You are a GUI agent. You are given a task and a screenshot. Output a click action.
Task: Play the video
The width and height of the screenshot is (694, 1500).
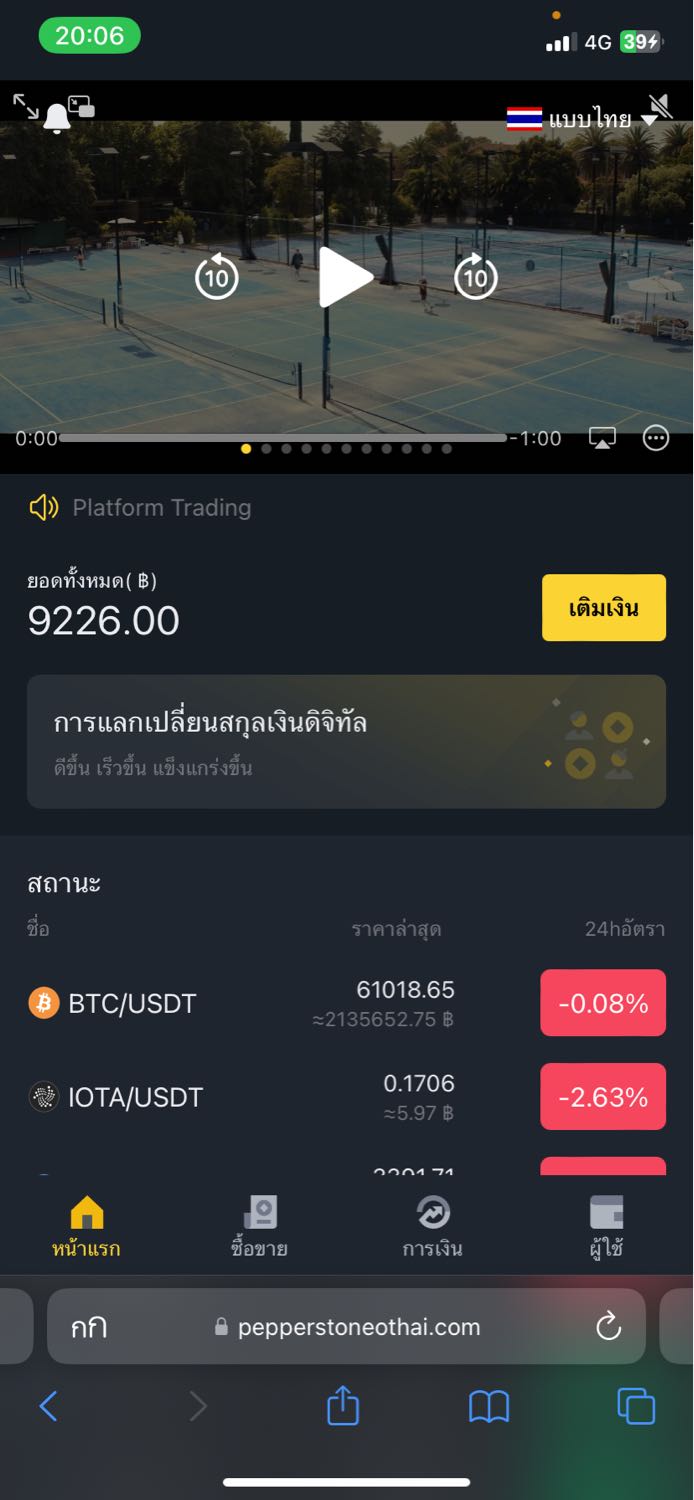coord(345,277)
